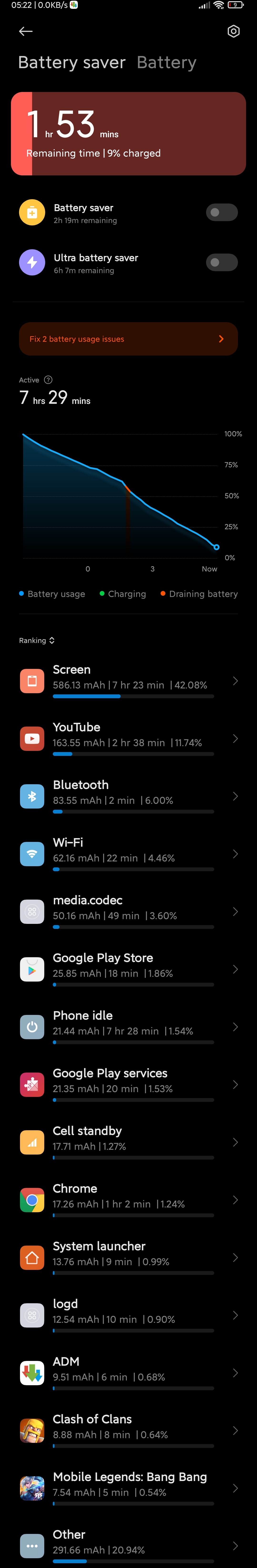
Task: Open Fix 2 battery usage issues
Action: (x=128, y=339)
